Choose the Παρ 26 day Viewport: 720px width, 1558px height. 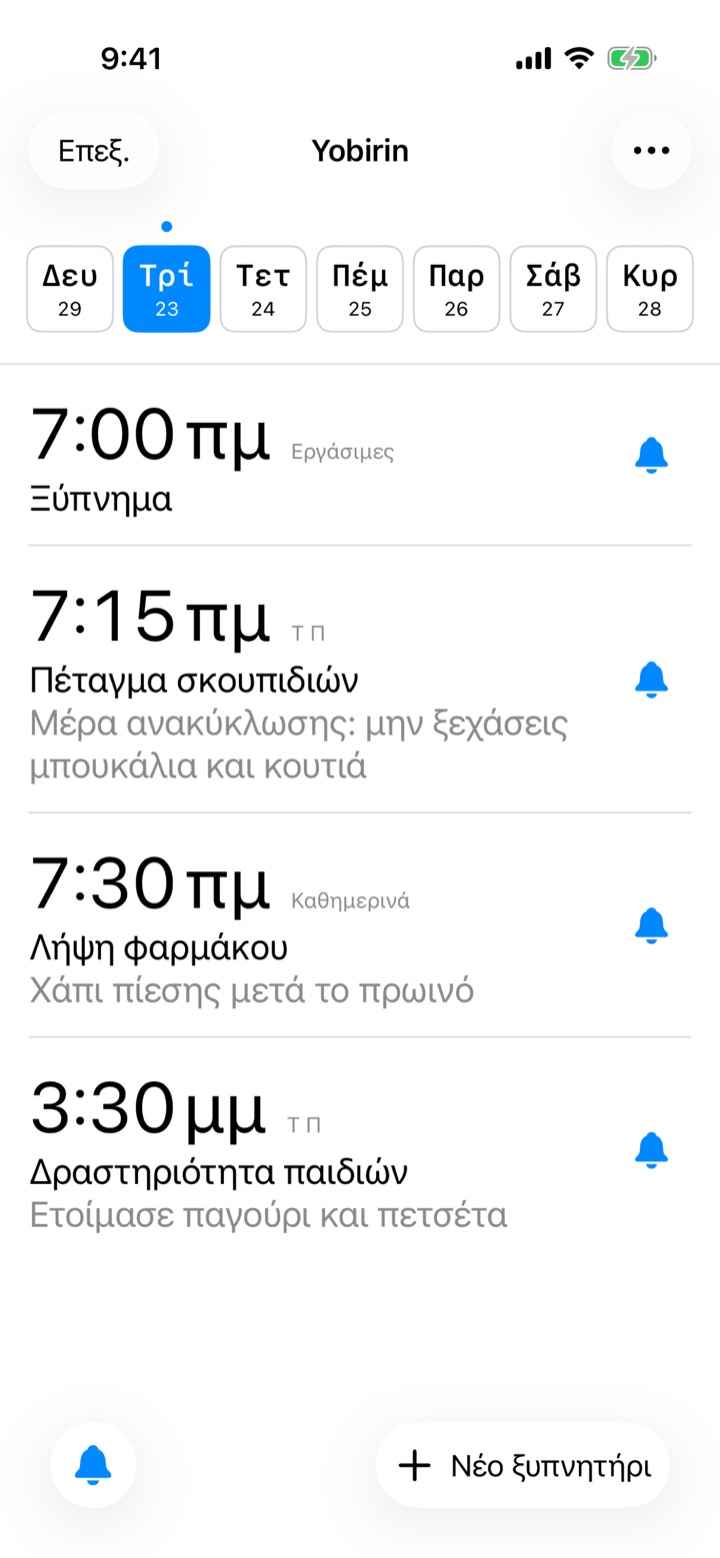(x=456, y=289)
